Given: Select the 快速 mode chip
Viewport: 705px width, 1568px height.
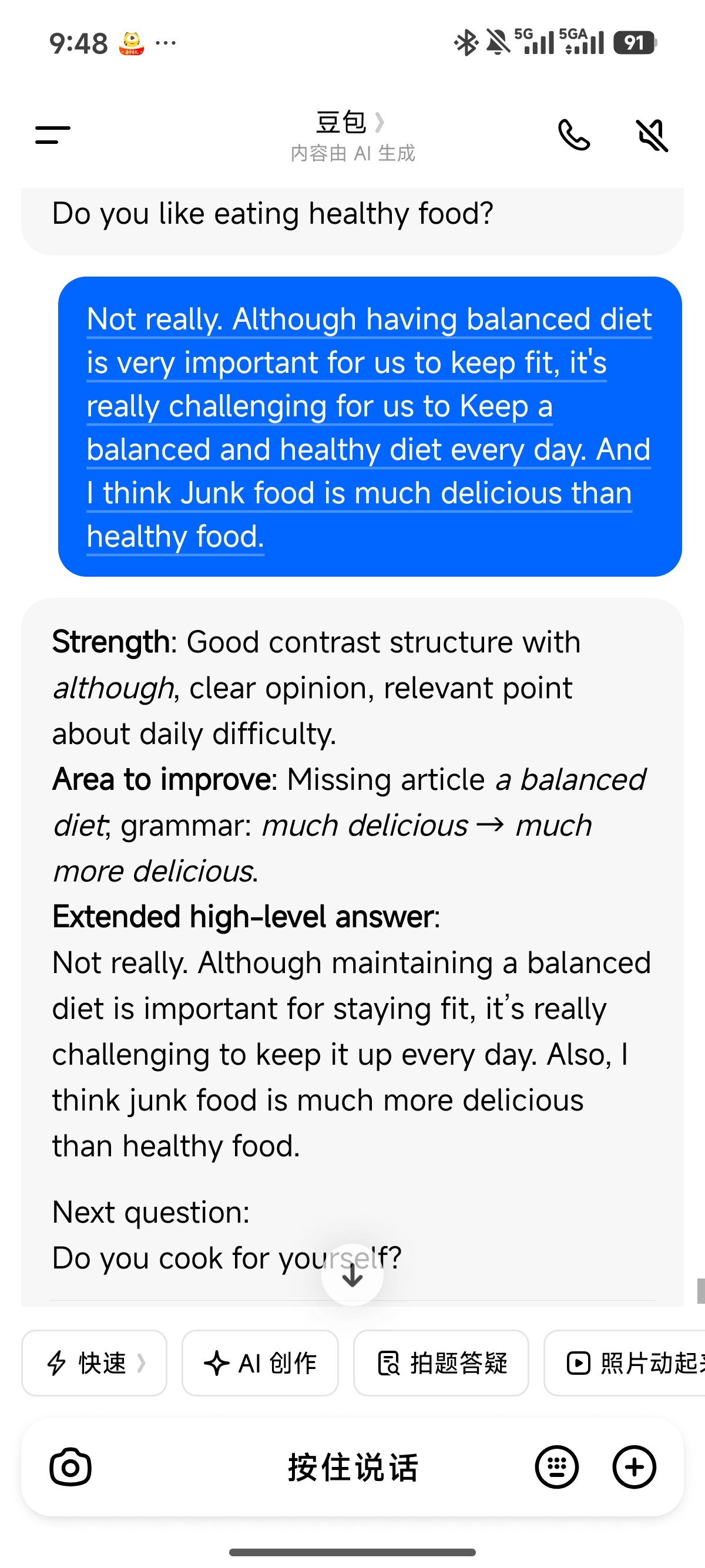Looking at the screenshot, I should point(95,1363).
